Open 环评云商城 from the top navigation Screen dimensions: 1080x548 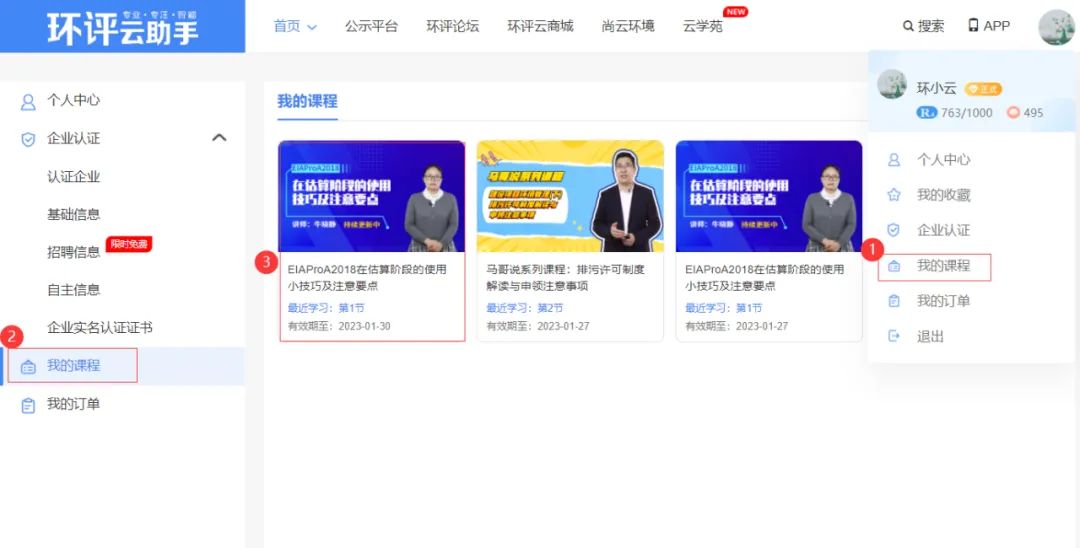coord(540,26)
